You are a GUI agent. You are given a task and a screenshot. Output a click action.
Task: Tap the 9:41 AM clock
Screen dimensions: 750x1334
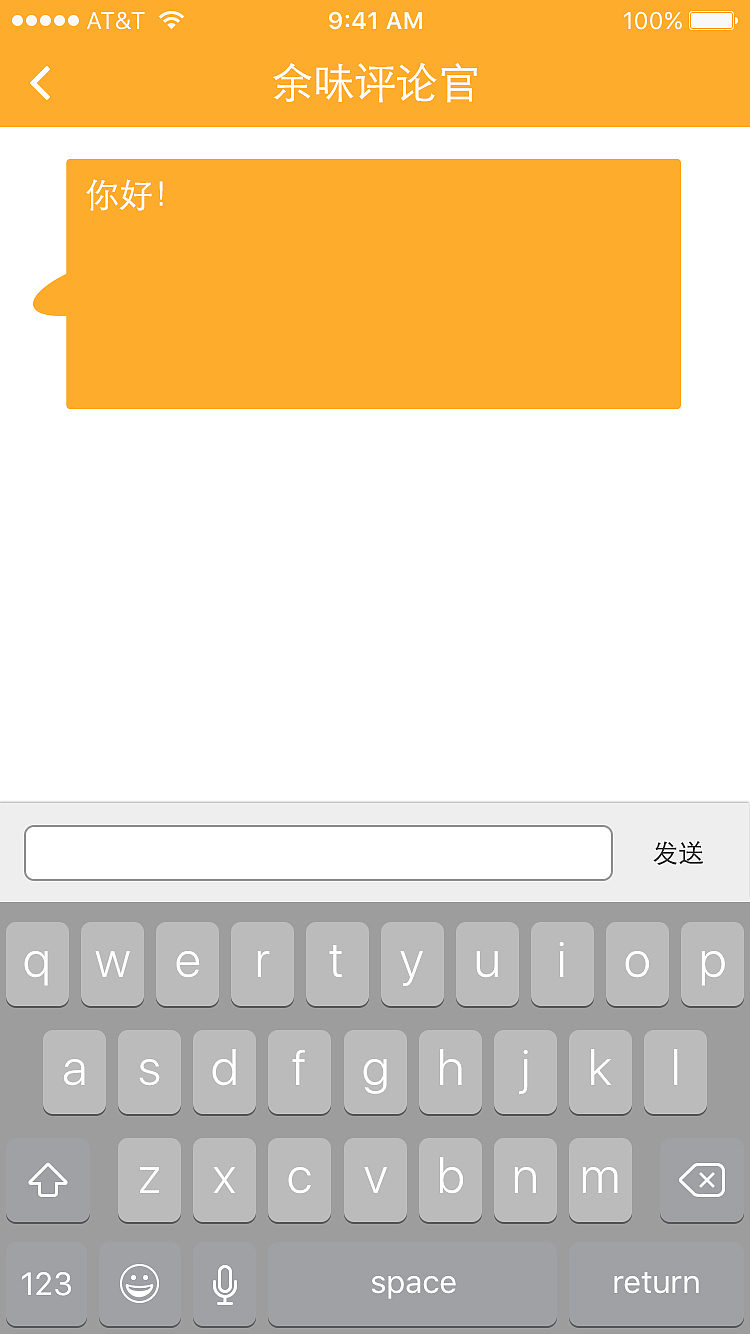(375, 19)
